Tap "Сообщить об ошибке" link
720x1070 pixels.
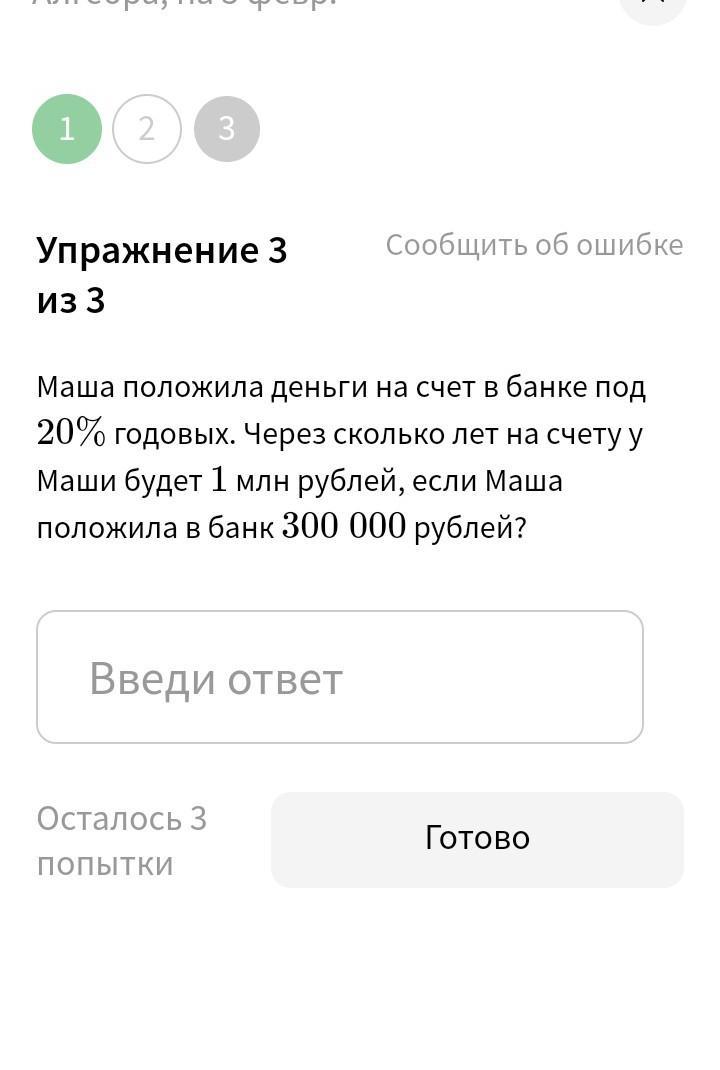coord(534,245)
